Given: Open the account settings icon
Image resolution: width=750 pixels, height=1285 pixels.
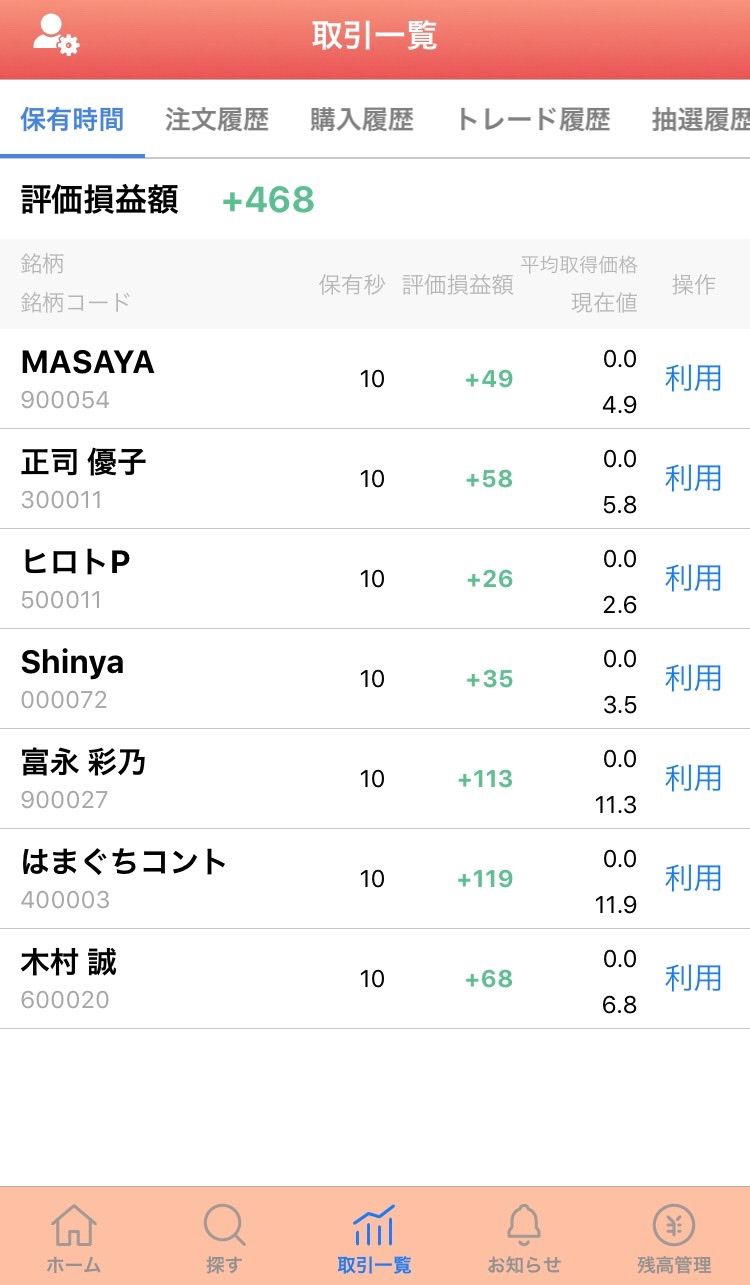Looking at the screenshot, I should (x=55, y=35).
